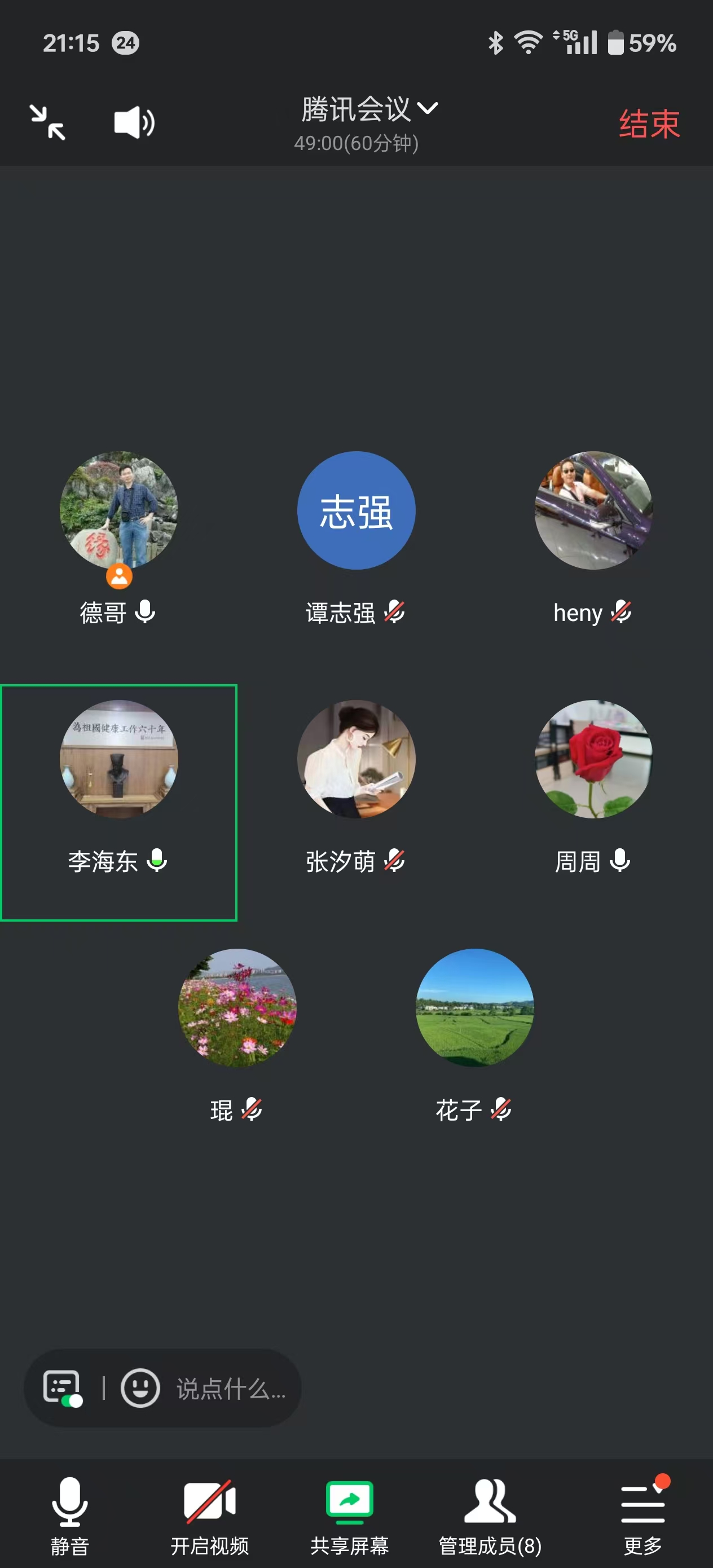Mute your microphone with 静音
Screen dimensions: 713x1568
click(x=70, y=1515)
